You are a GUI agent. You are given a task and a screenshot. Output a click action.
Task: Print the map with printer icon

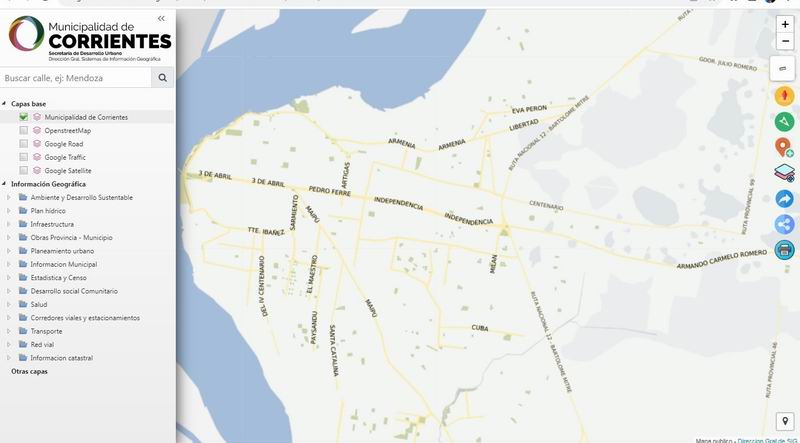[x=785, y=249]
